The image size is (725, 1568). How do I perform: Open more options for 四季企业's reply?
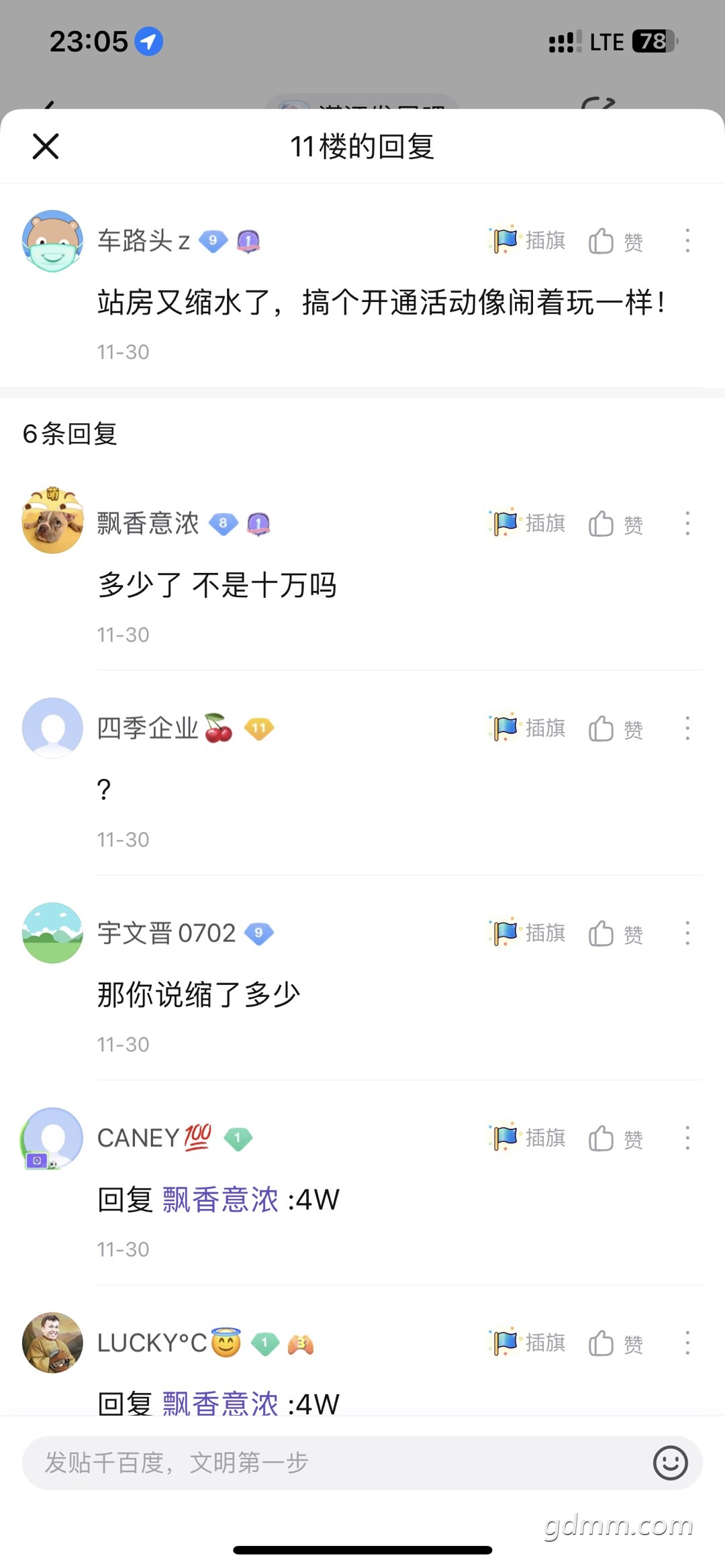click(687, 728)
